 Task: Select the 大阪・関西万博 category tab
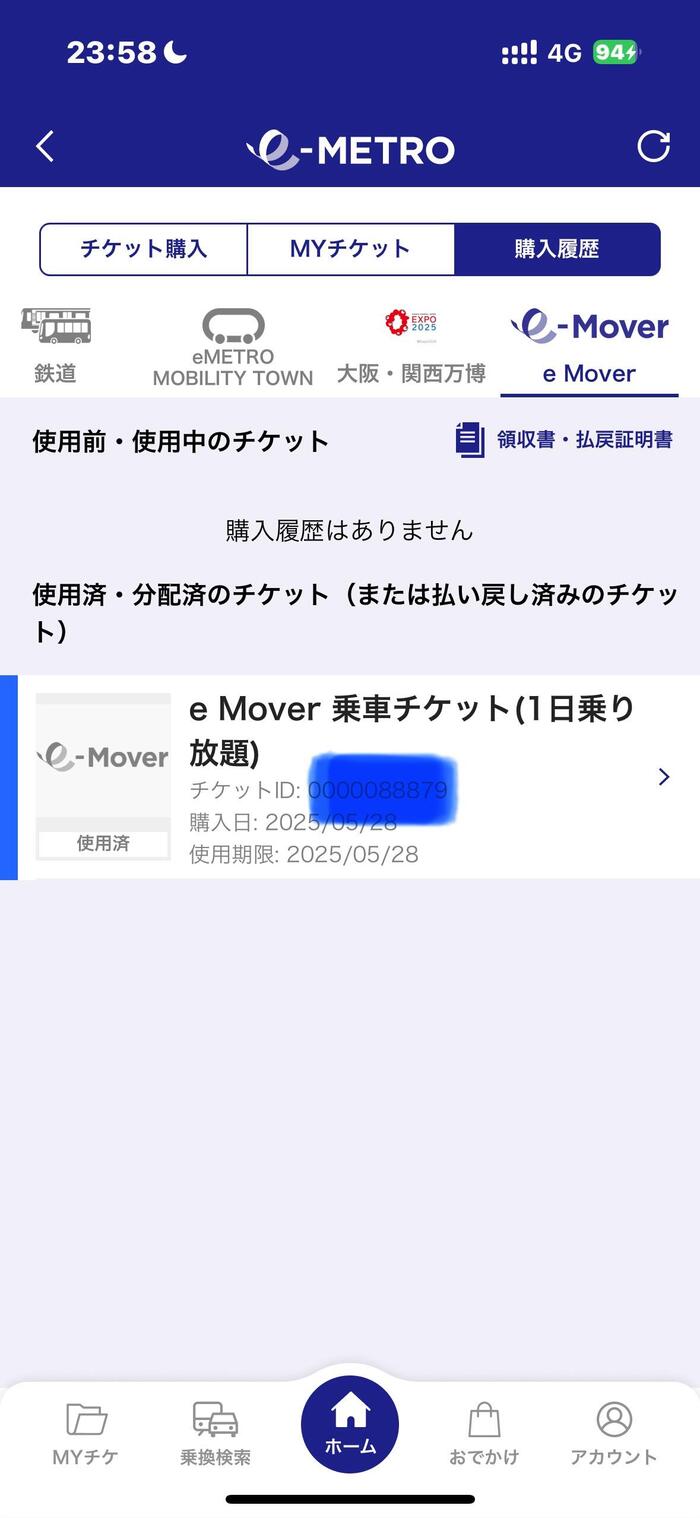411,347
